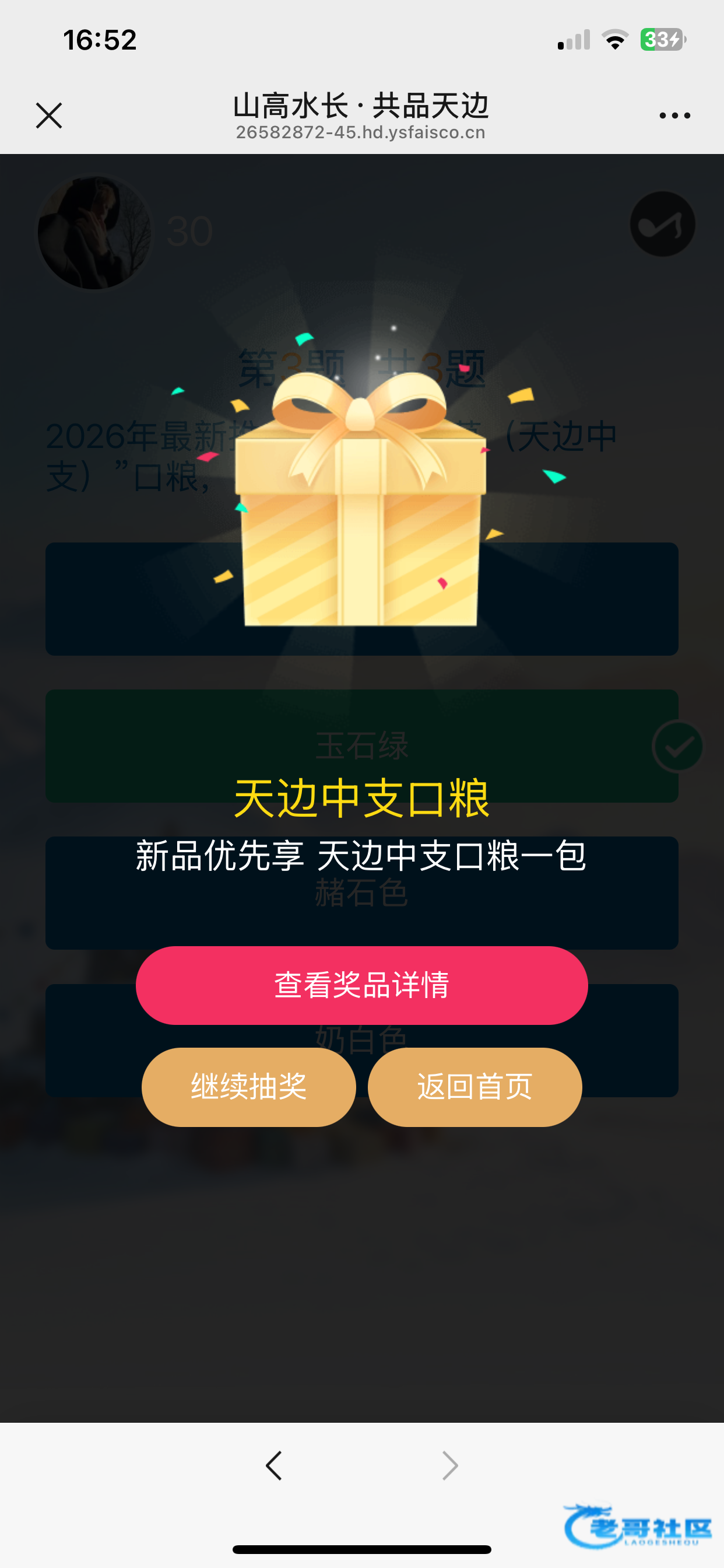The image size is (724, 1568).
Task: Go back with the browser back arrow
Action: tap(274, 1465)
